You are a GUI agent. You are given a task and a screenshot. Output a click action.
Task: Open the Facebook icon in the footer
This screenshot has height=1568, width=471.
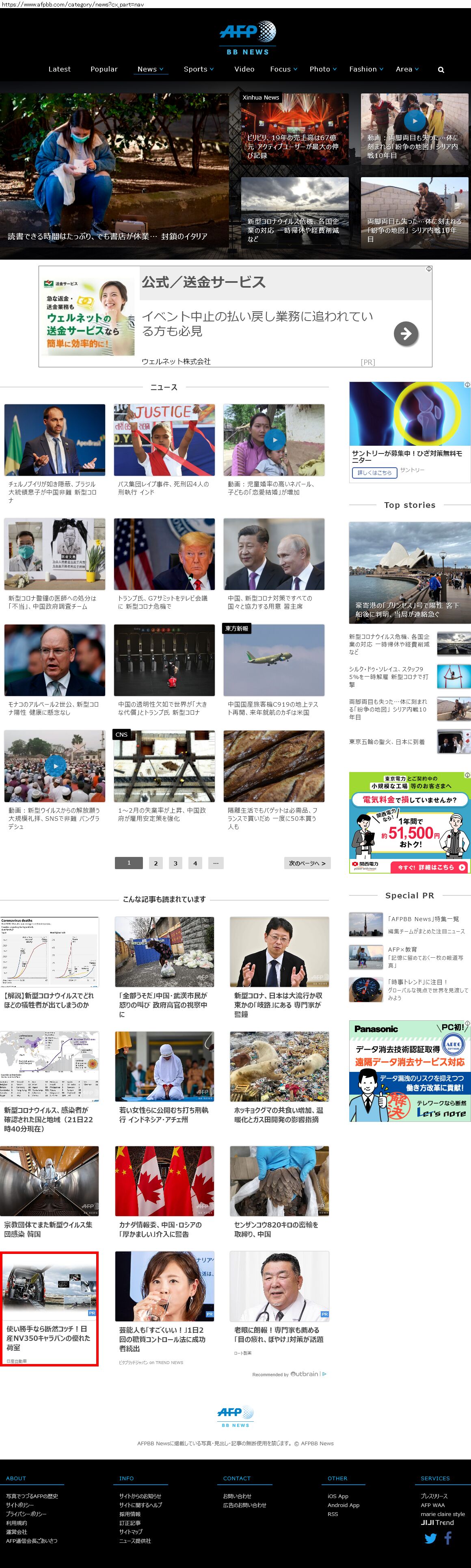(x=448, y=1538)
